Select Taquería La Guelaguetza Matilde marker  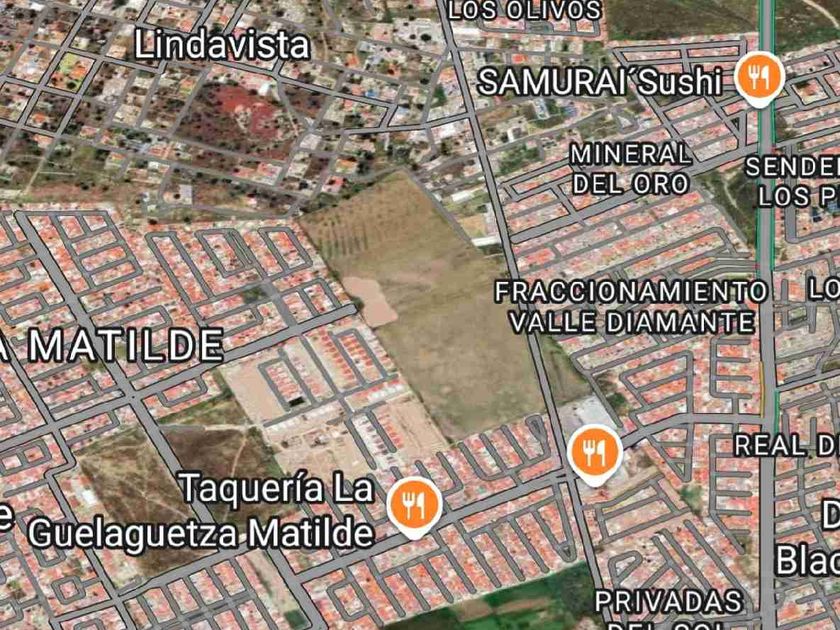[414, 506]
